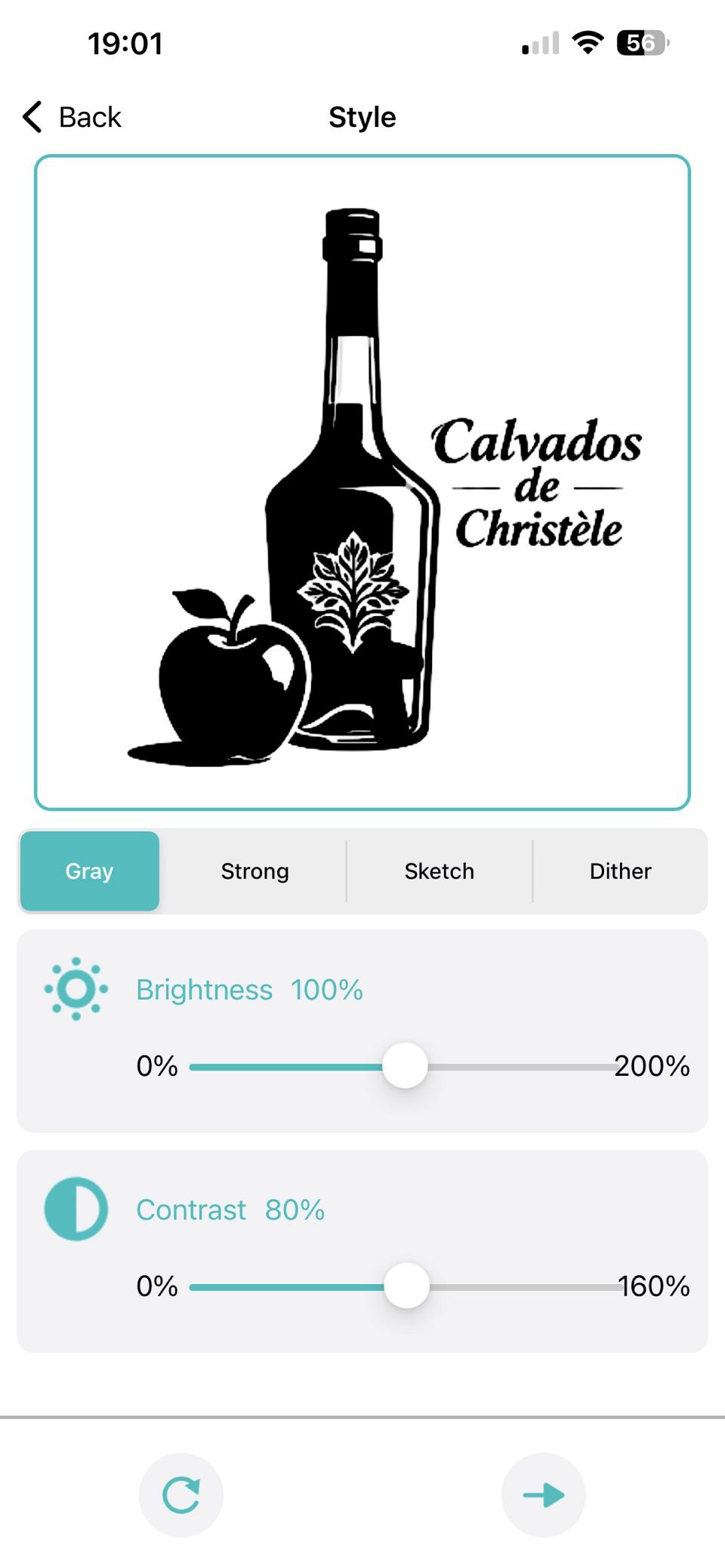Tap the Contrast slider handle
Image resolution: width=725 pixels, height=1568 pixels.
click(x=407, y=1286)
